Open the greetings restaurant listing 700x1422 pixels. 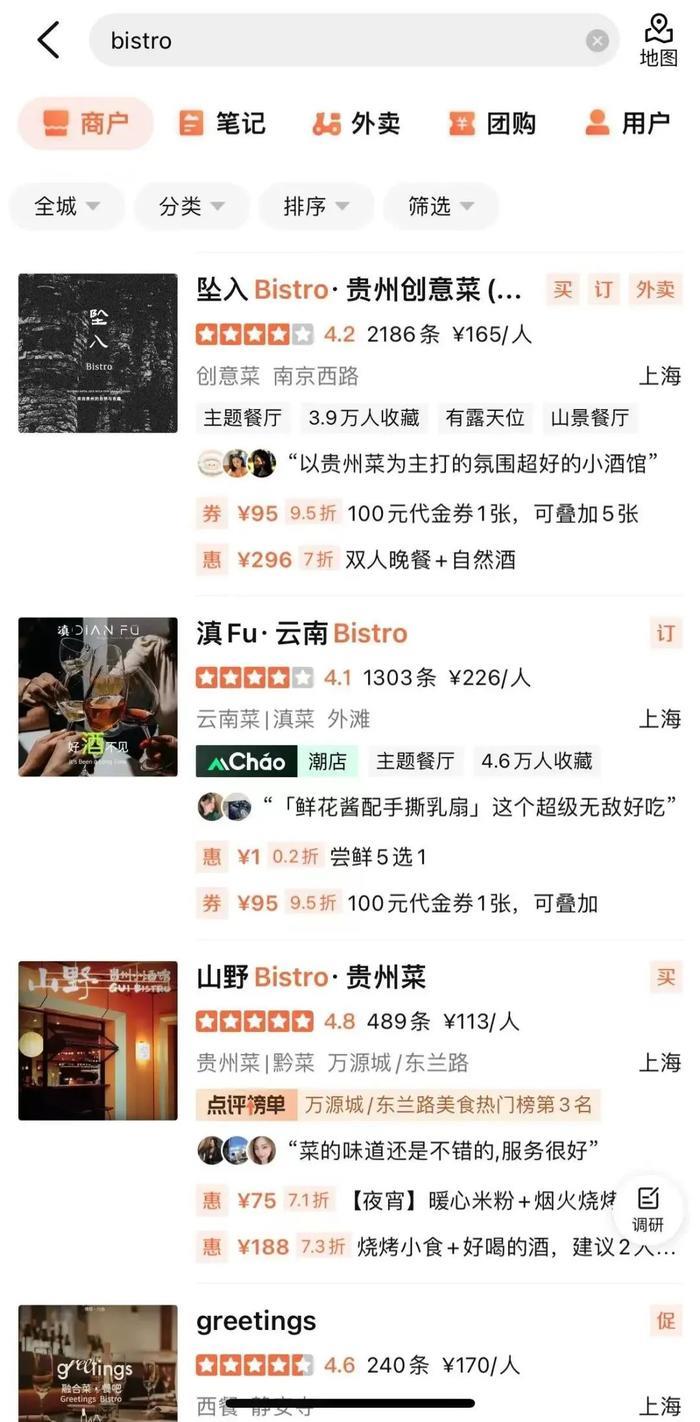point(256,1321)
